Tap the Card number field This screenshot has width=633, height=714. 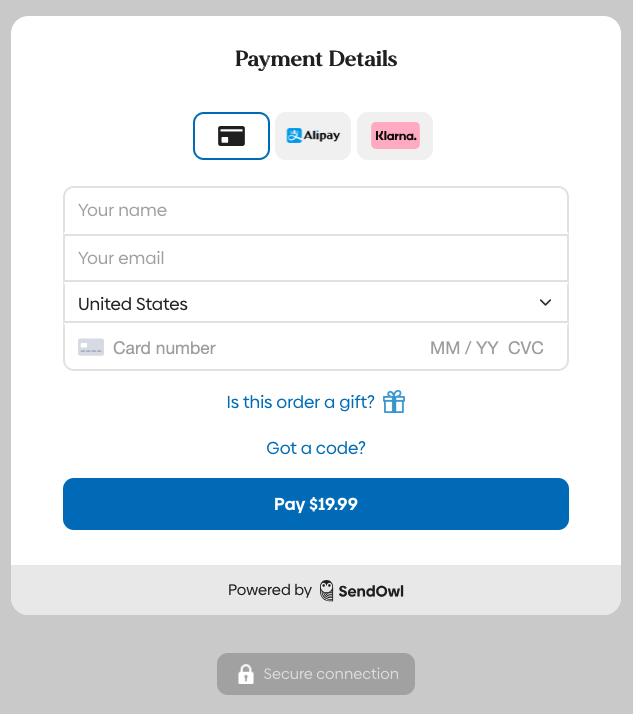point(250,348)
